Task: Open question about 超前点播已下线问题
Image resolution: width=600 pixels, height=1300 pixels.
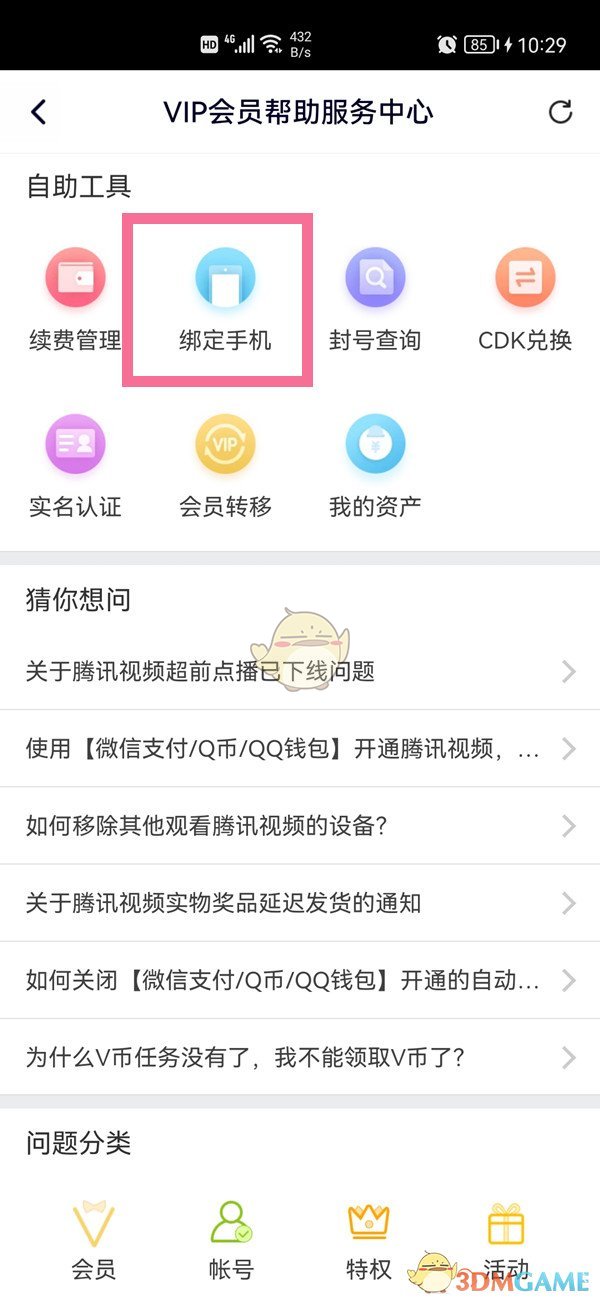Action: pos(300,671)
